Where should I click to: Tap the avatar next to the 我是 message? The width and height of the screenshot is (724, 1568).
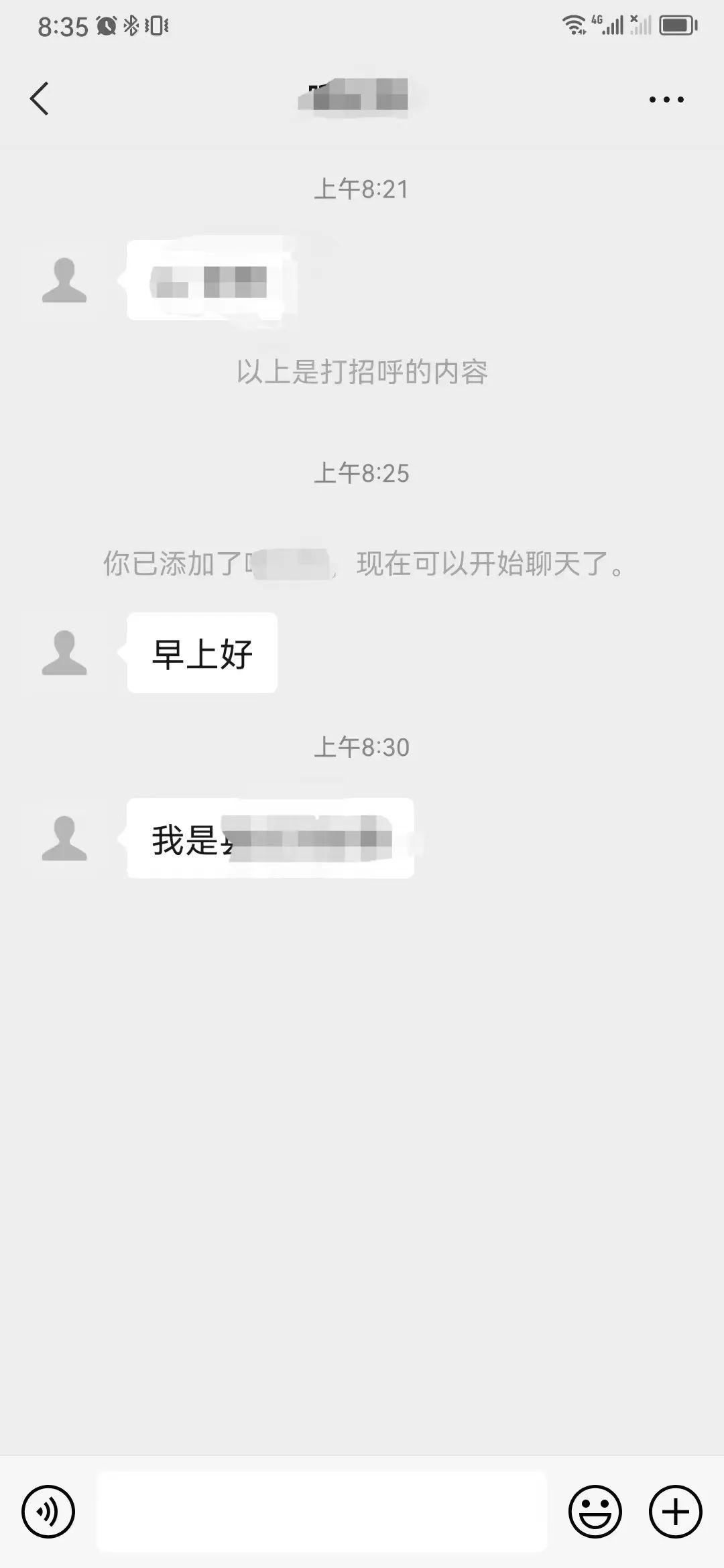click(x=65, y=838)
